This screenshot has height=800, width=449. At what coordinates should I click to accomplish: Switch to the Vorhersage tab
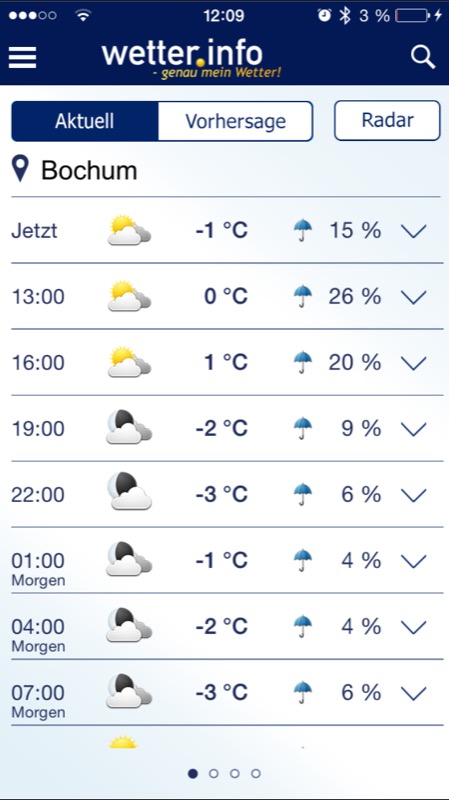[x=235, y=121]
